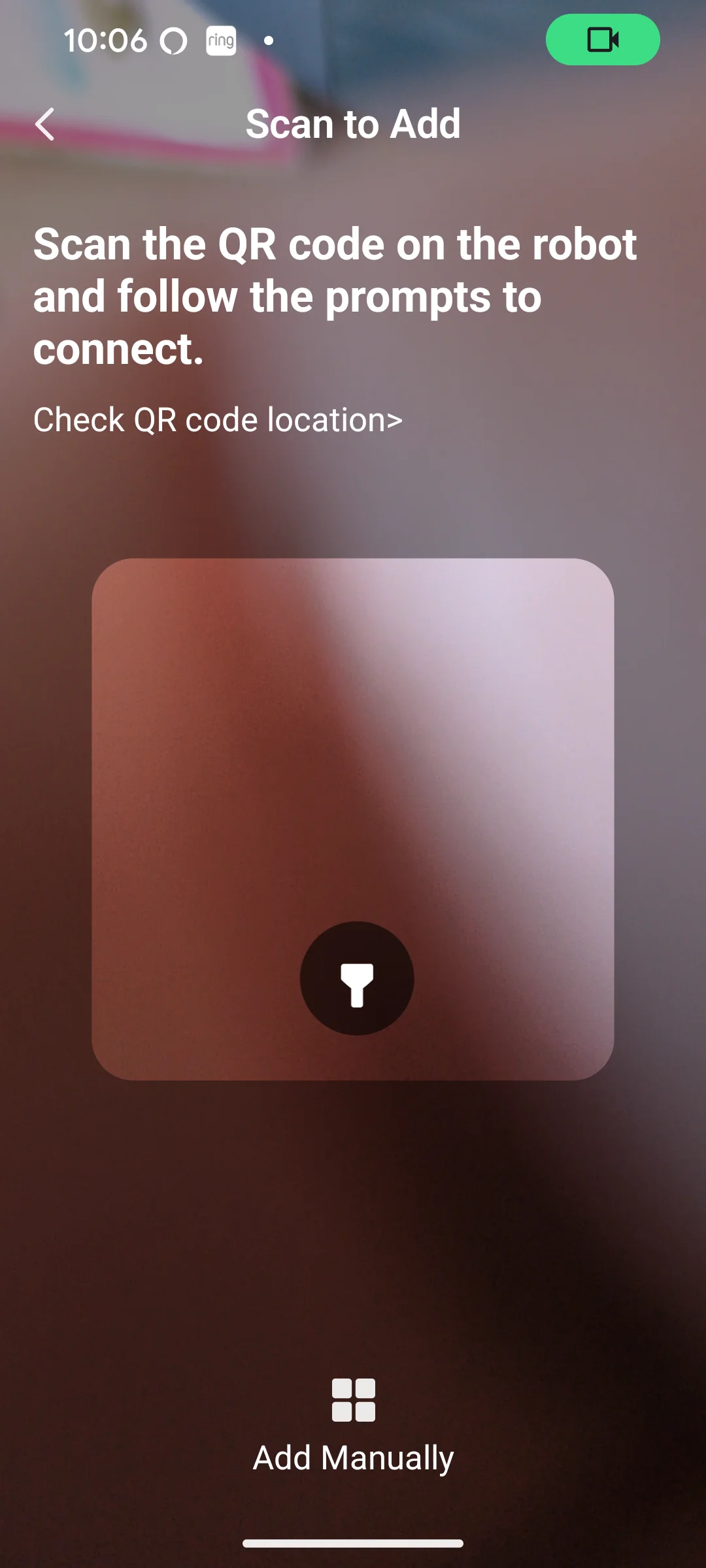706x1568 pixels.
Task: Choose Add Manually
Action: (x=353, y=1427)
